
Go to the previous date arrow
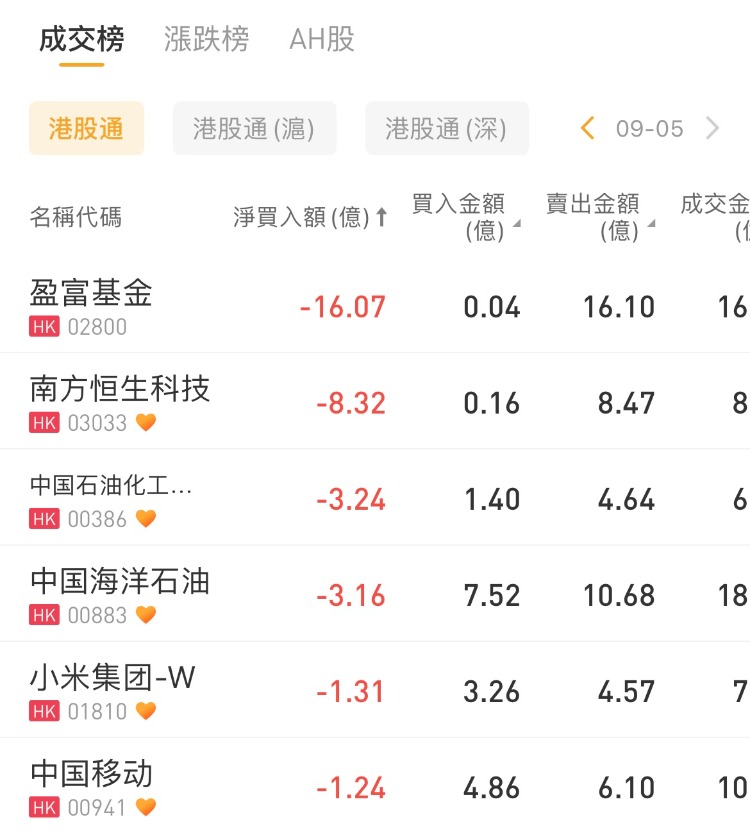[588, 129]
